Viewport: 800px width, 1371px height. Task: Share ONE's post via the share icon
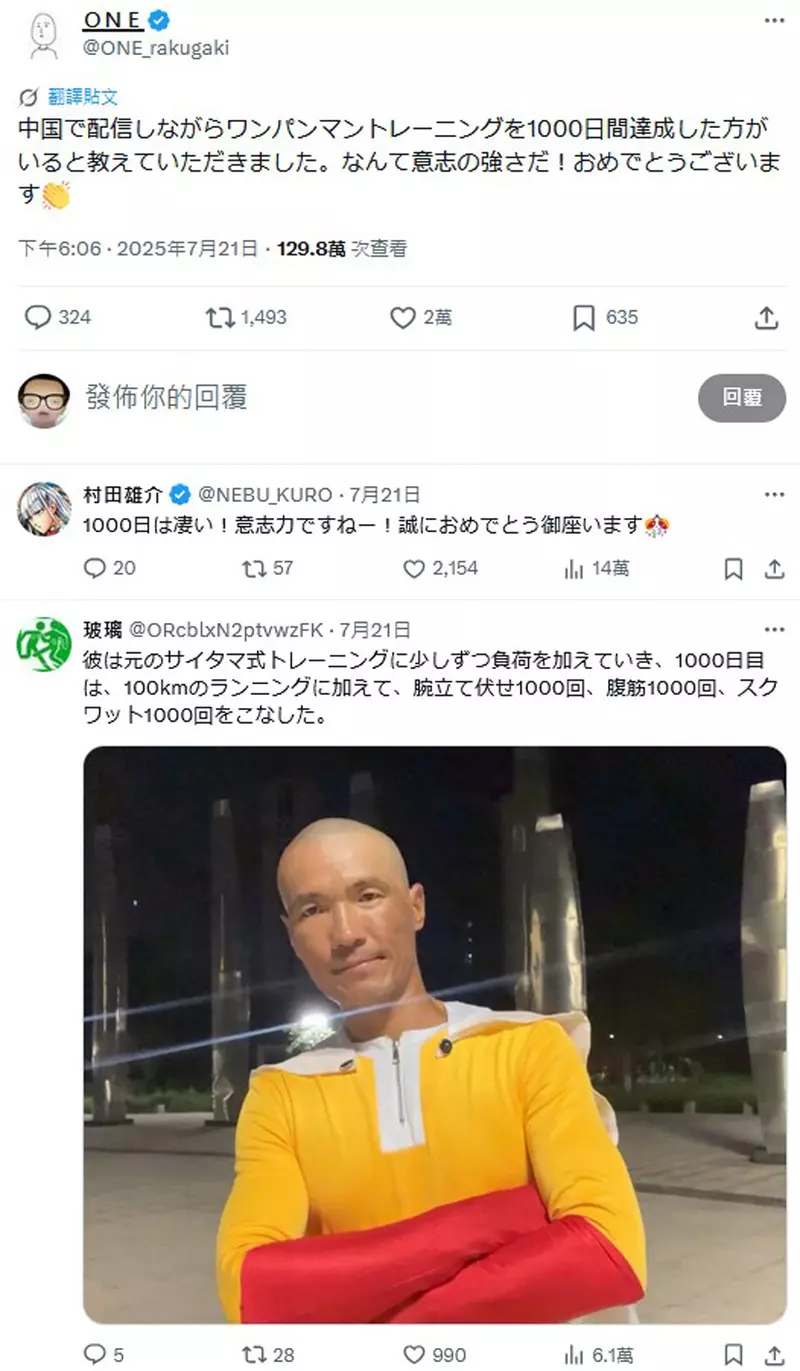766,317
